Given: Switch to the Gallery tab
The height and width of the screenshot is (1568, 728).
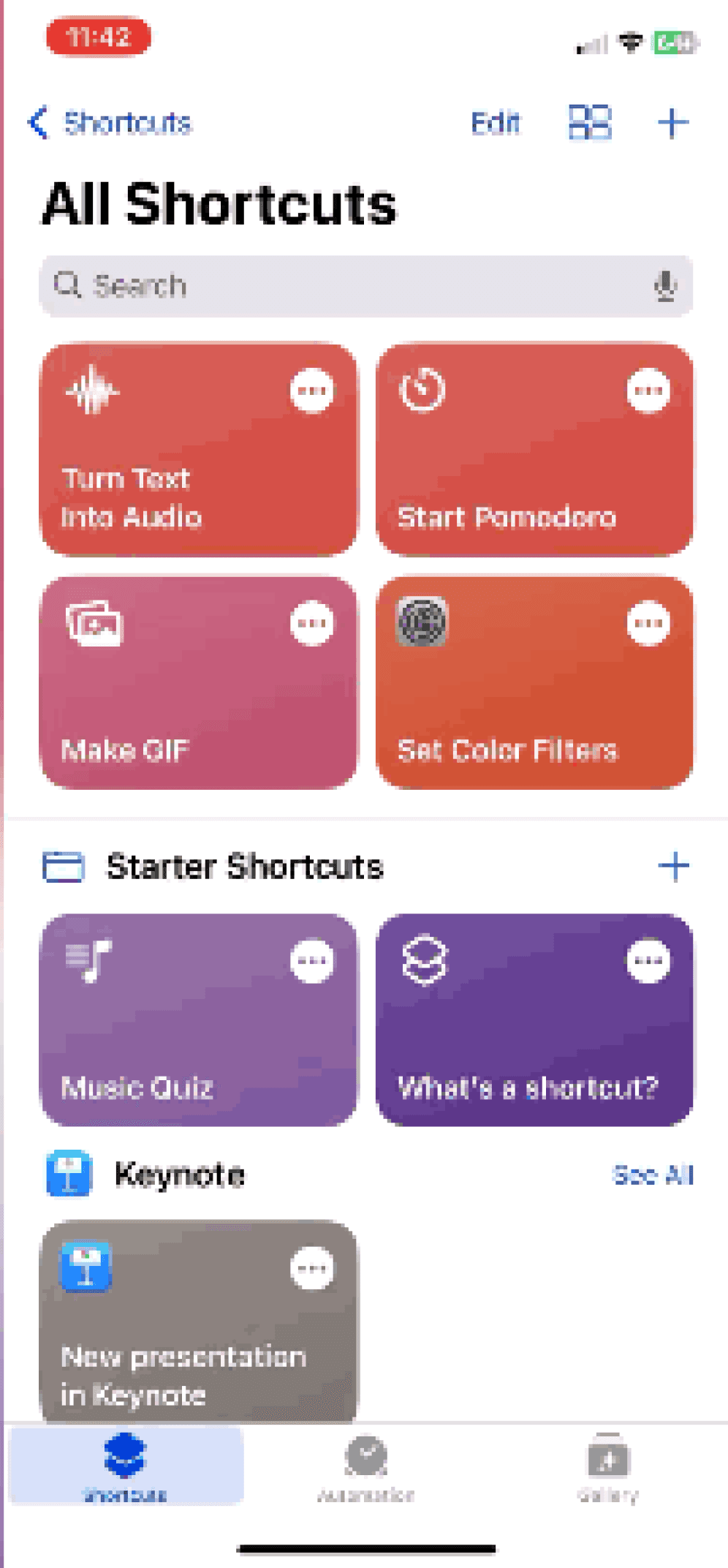Looking at the screenshot, I should [608, 1468].
